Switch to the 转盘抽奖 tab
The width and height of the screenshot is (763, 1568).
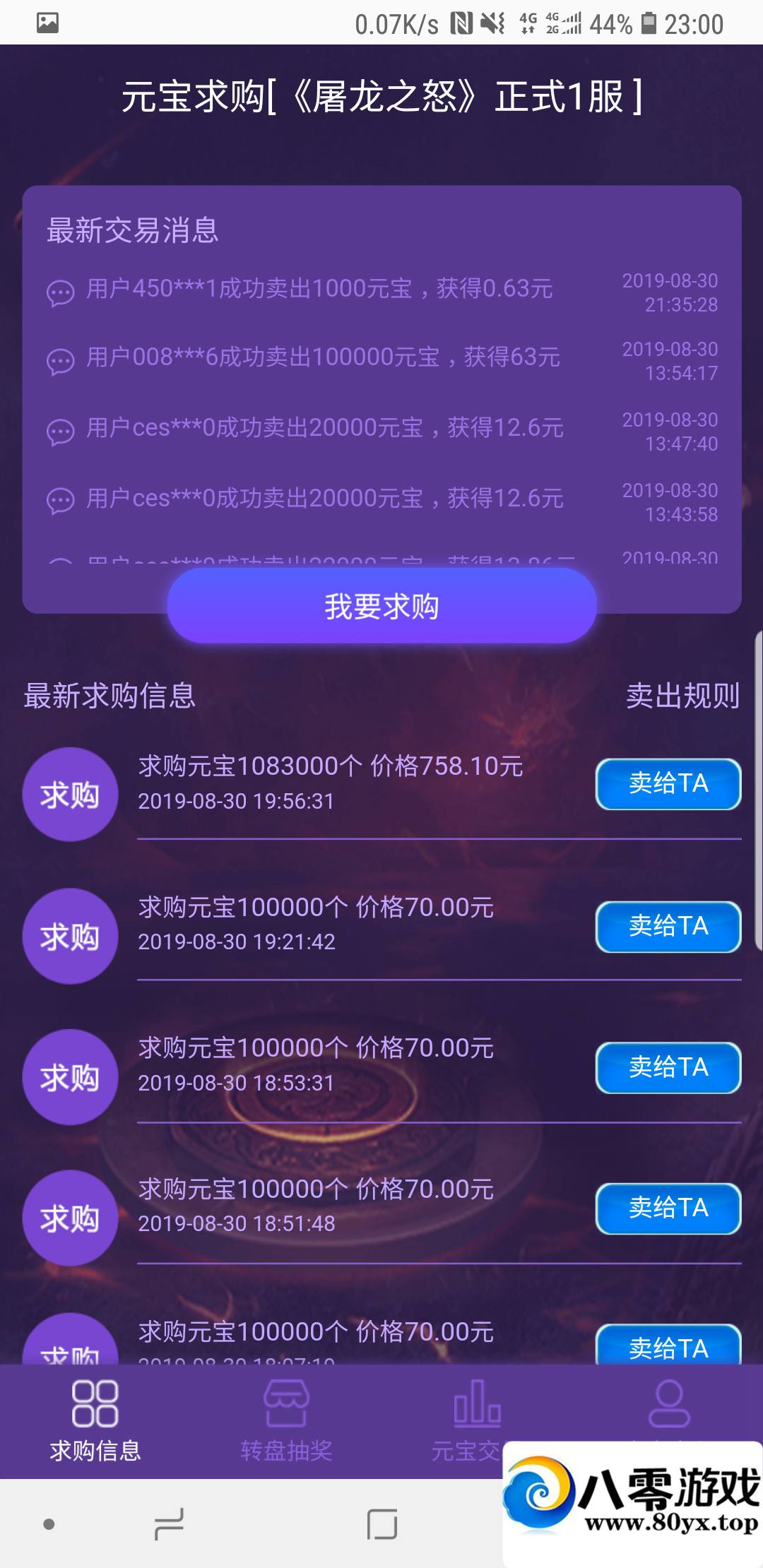point(286,1421)
